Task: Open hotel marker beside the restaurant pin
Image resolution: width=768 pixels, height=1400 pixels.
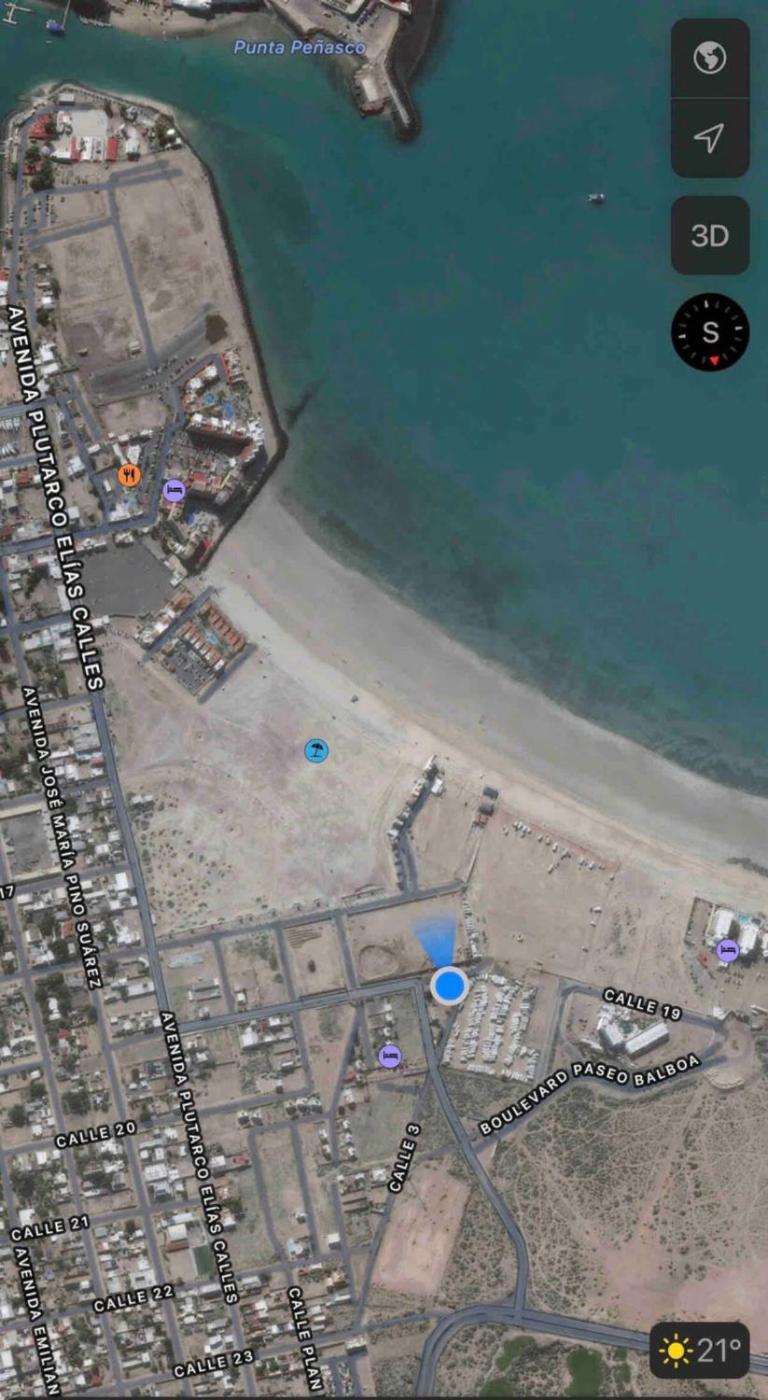Action: pos(173,490)
